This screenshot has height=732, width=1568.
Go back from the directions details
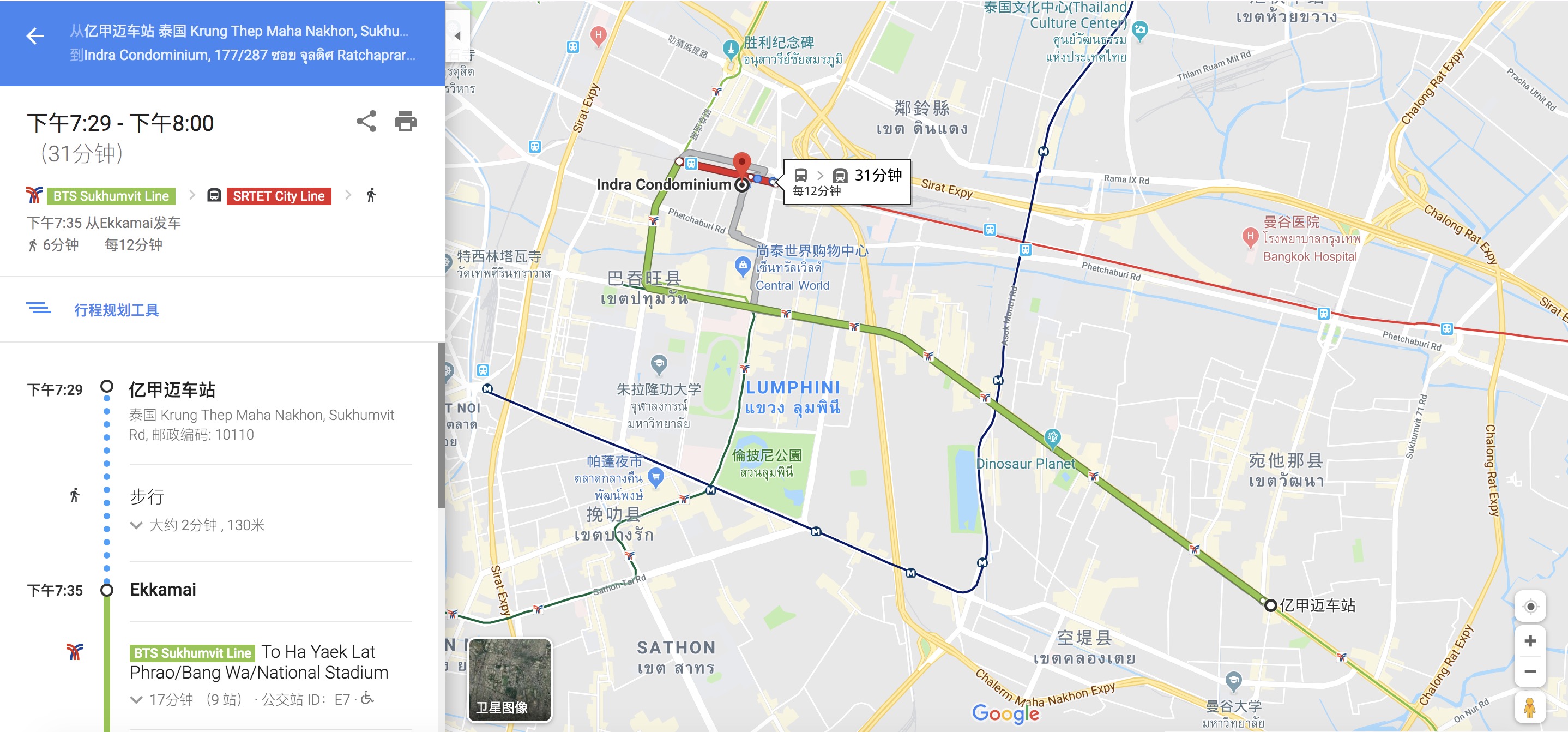click(35, 37)
